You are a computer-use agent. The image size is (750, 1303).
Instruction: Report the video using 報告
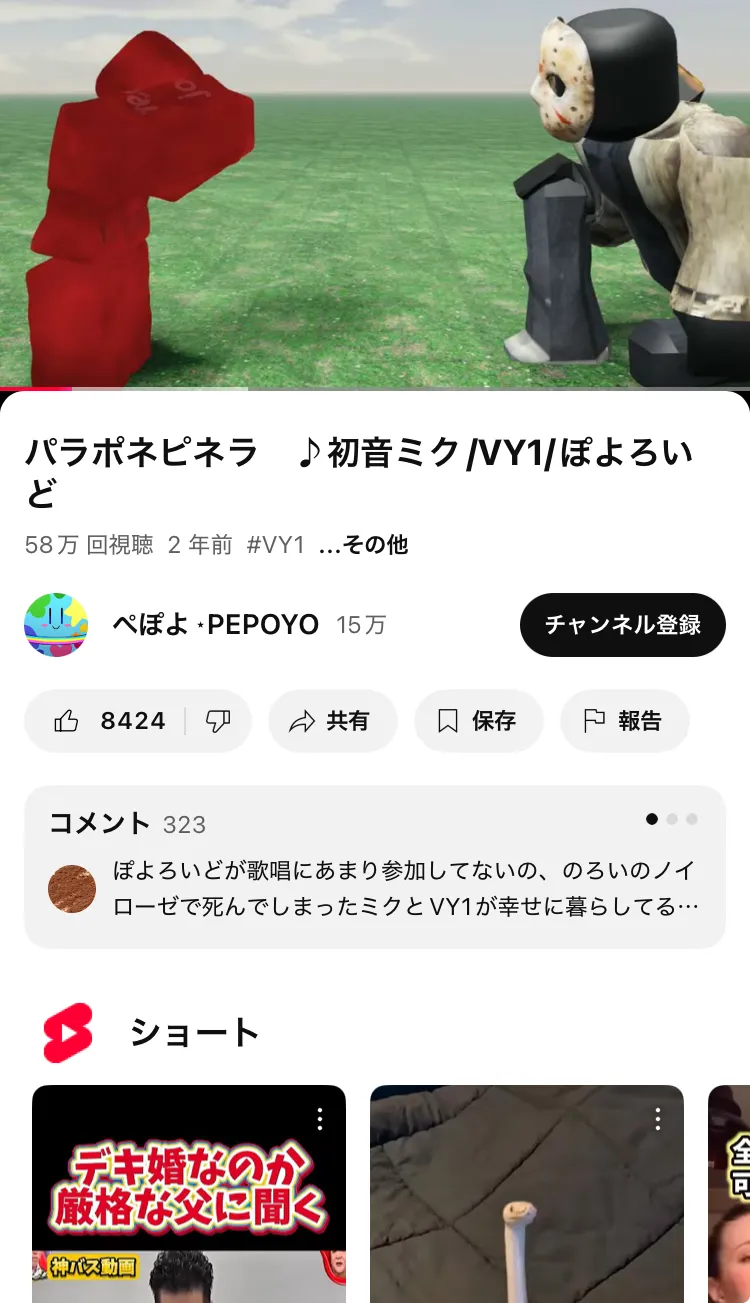pyautogui.click(x=624, y=721)
